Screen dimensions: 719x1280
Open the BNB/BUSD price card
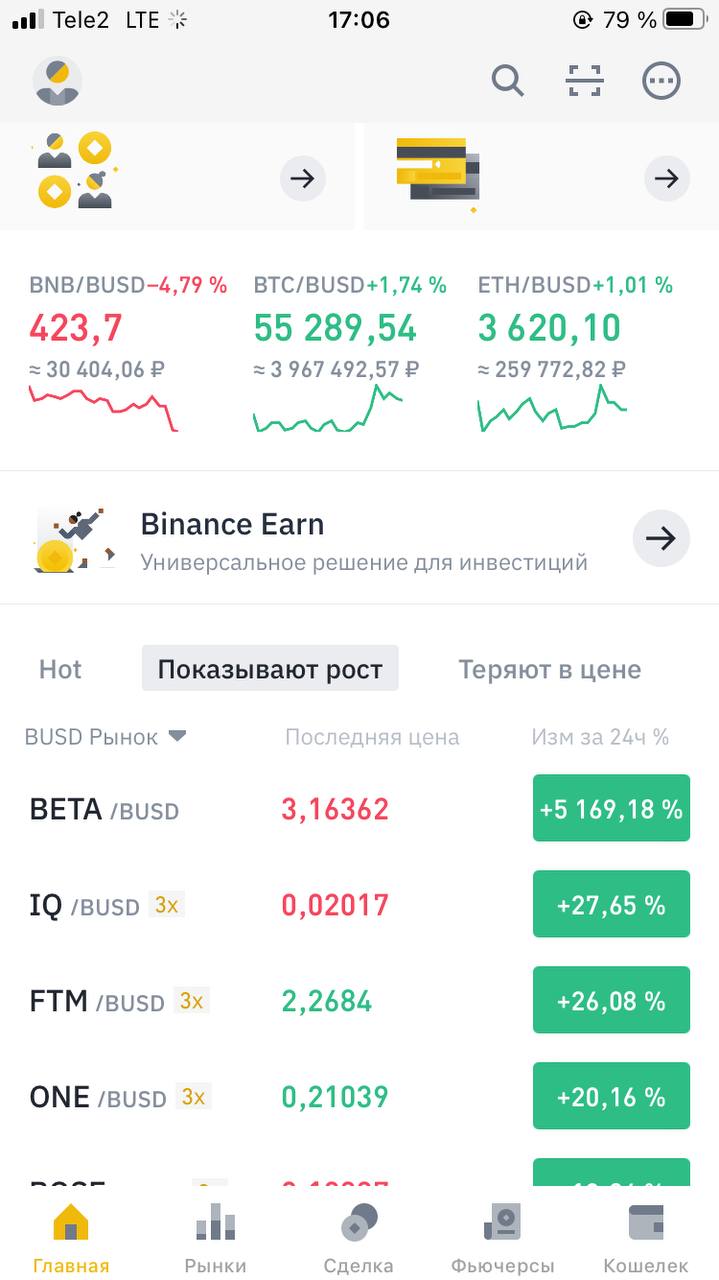(128, 352)
